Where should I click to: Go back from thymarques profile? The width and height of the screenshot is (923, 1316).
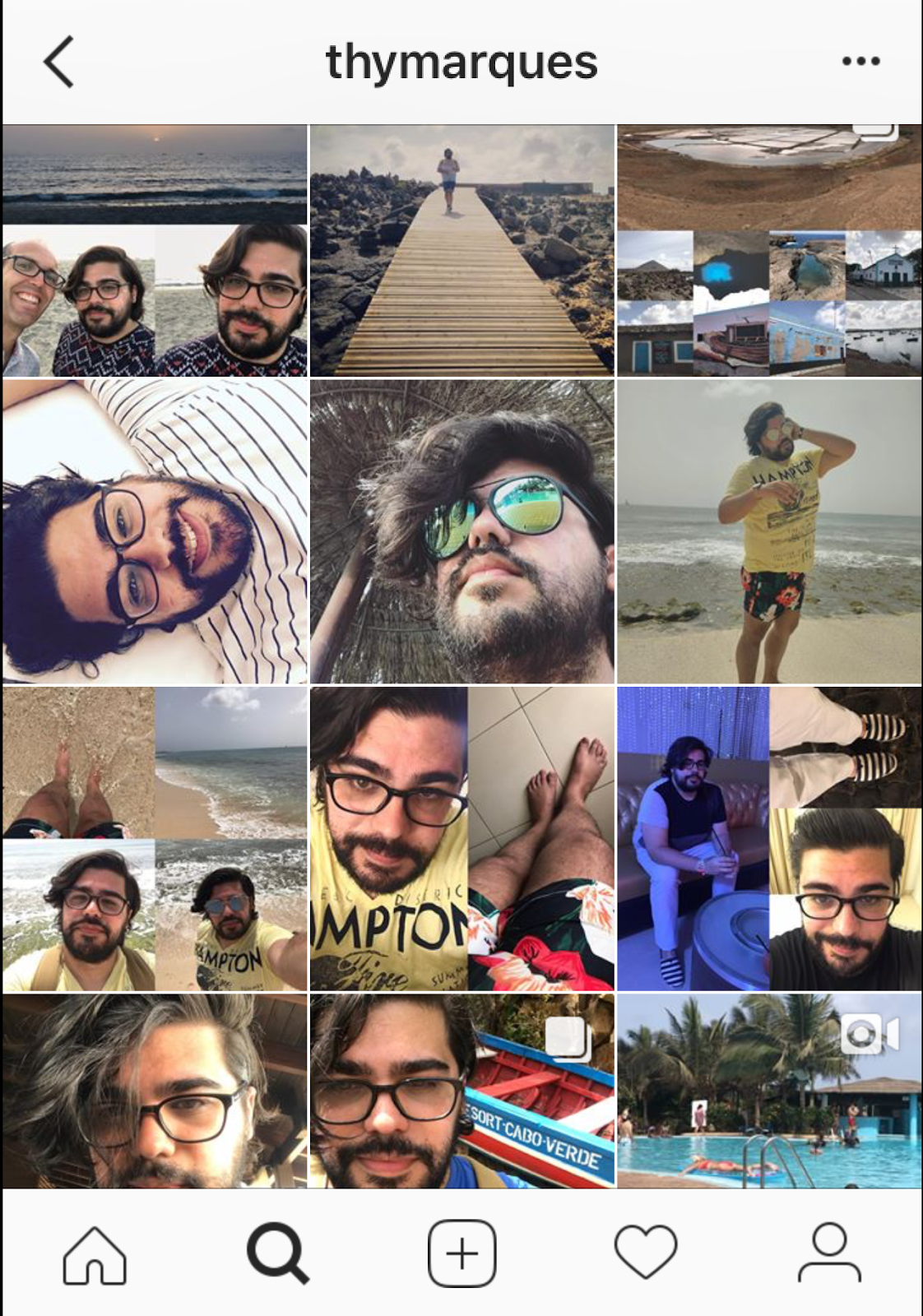coord(58,62)
